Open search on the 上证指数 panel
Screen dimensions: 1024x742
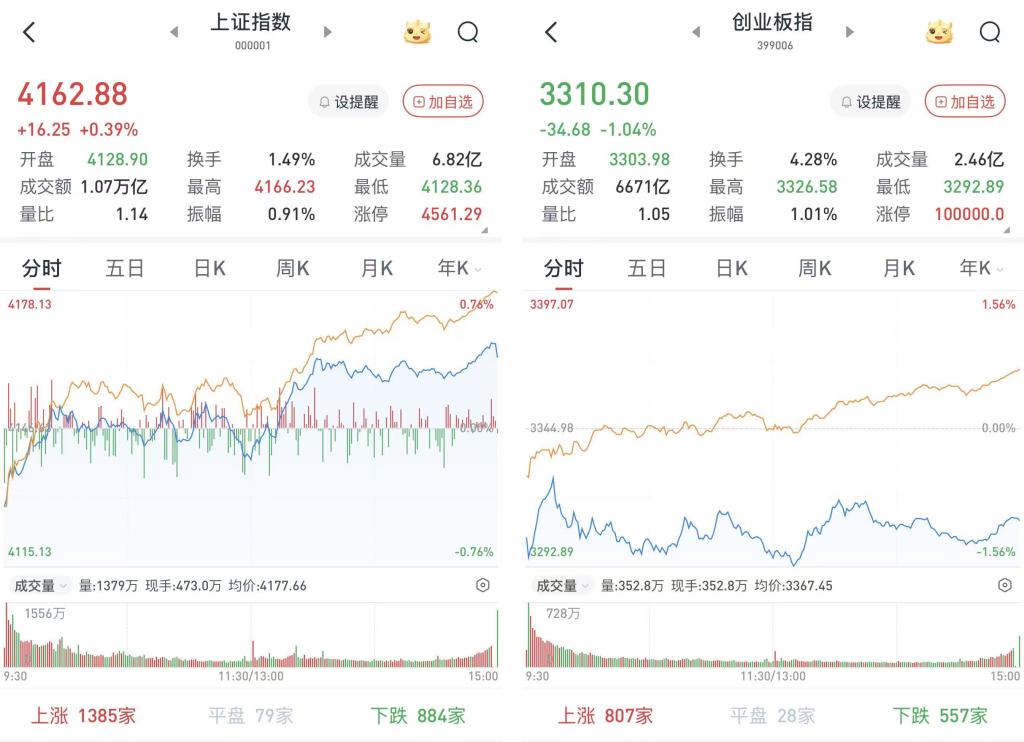coord(468,32)
